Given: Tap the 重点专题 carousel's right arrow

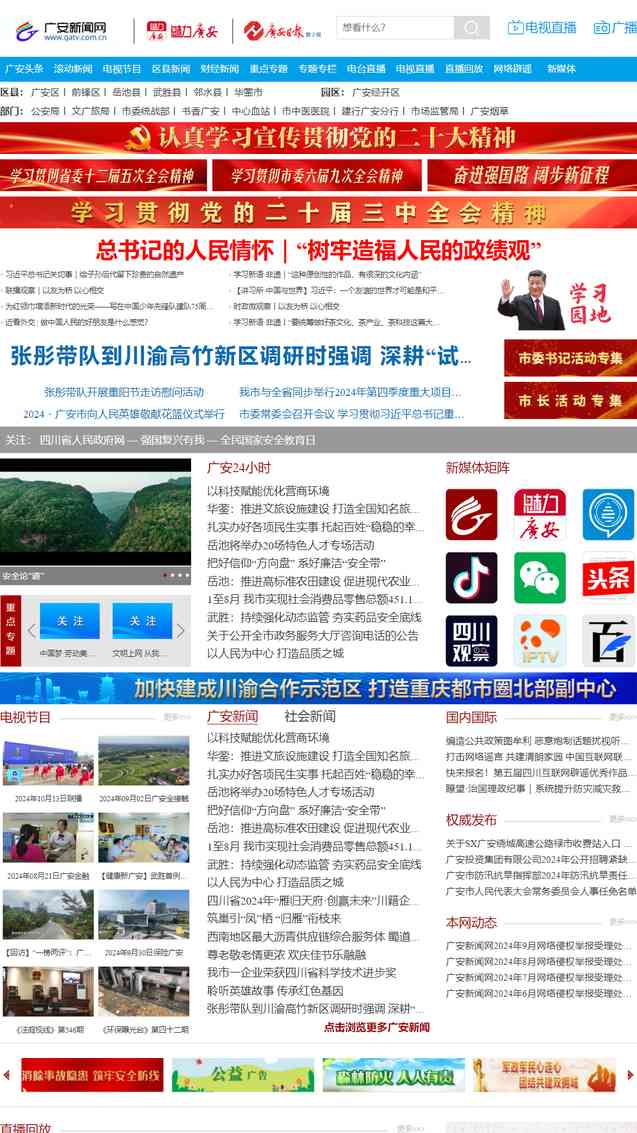Looking at the screenshot, I should [181, 631].
